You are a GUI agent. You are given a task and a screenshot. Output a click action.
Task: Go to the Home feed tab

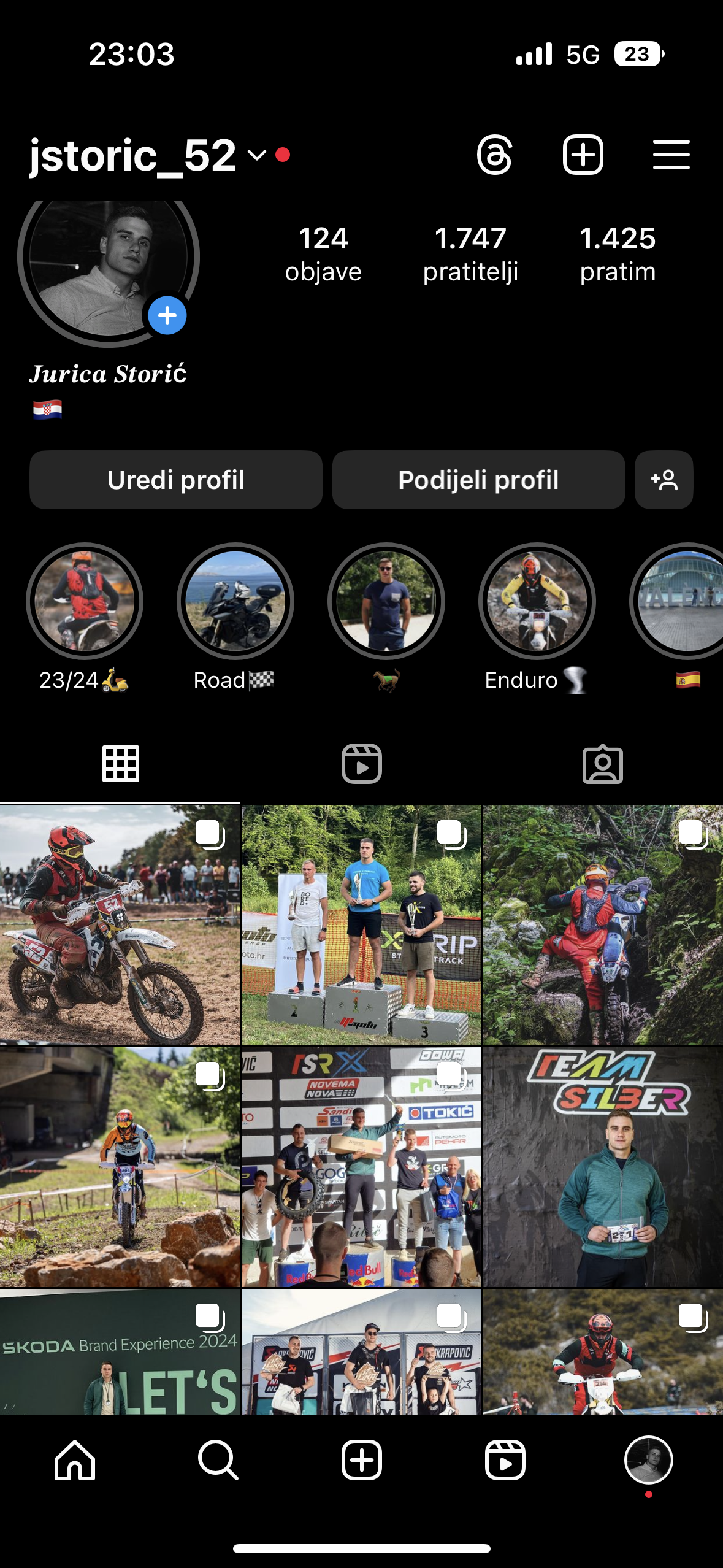pyautogui.click(x=75, y=1460)
